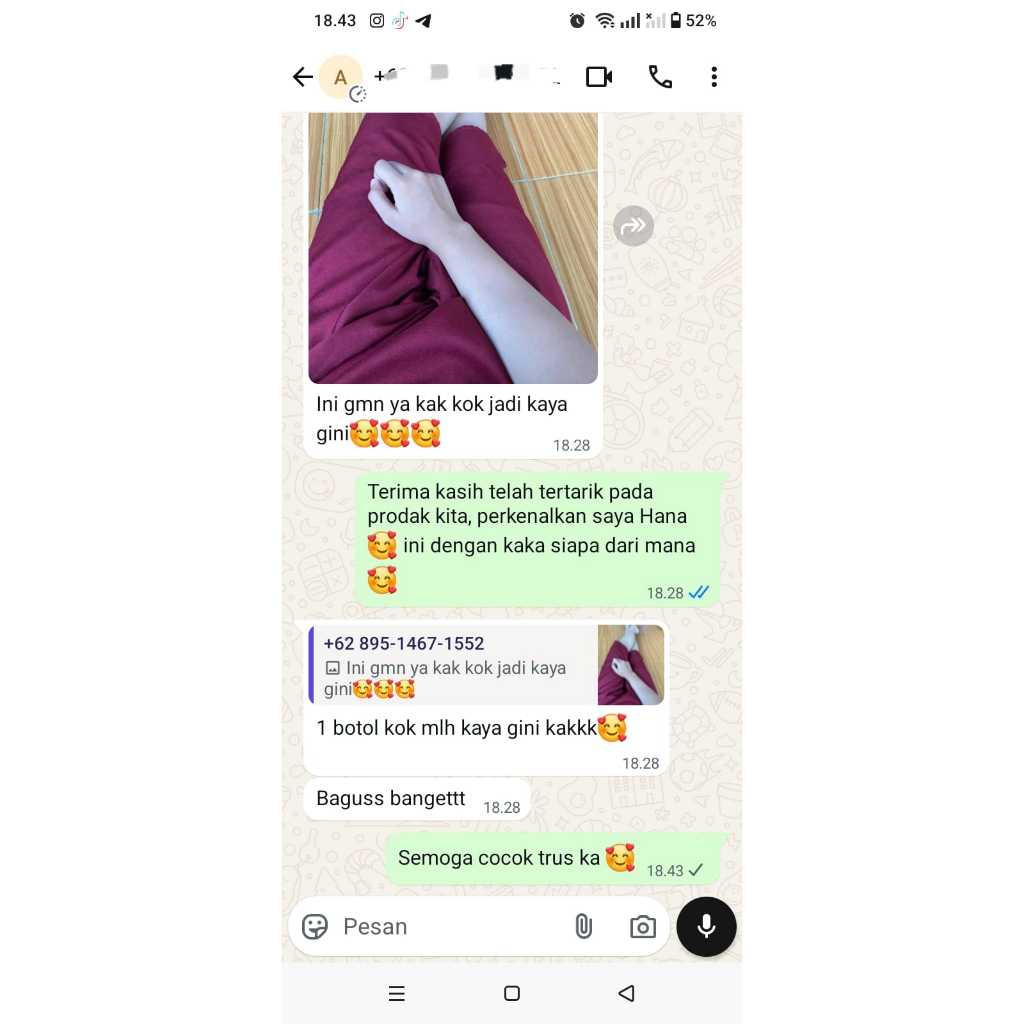Start a voice call
Screen dimensions: 1024x1024
pos(660,77)
